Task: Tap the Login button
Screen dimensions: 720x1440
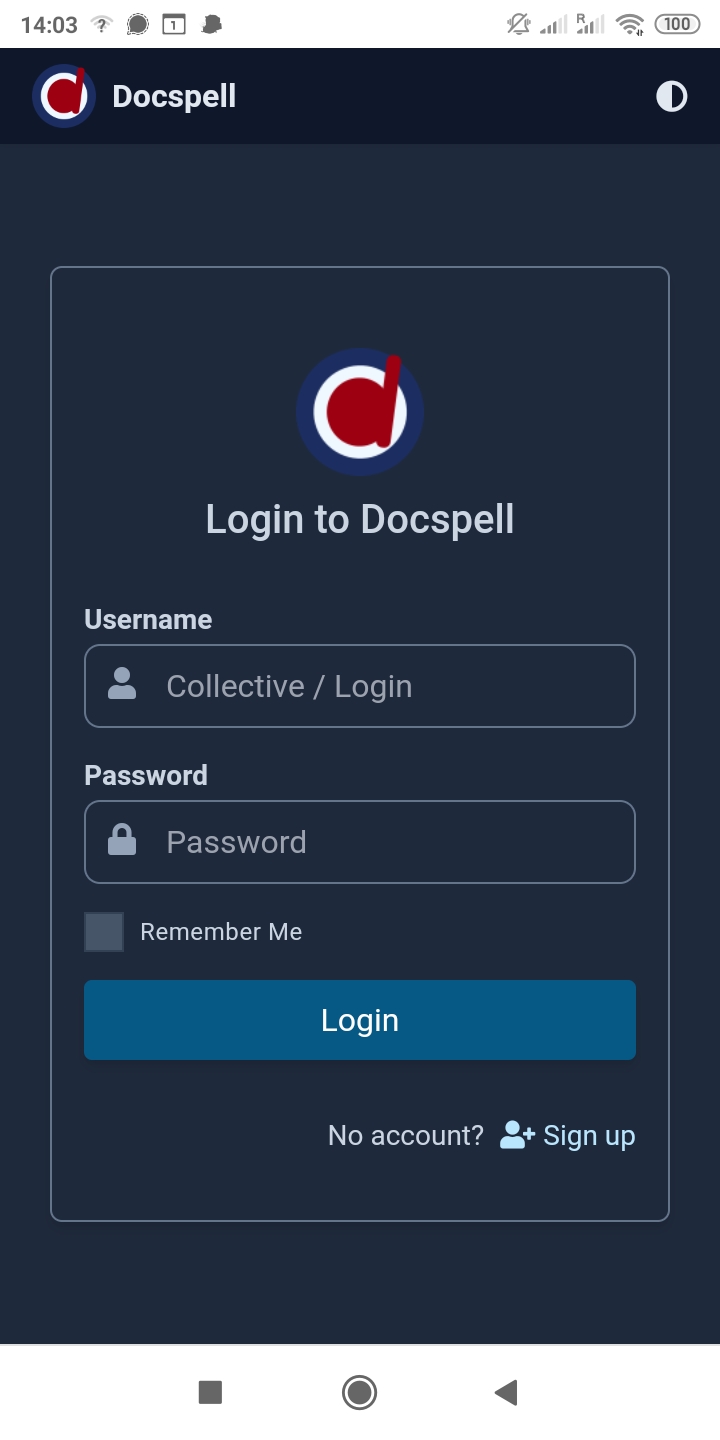Action: [x=360, y=1020]
